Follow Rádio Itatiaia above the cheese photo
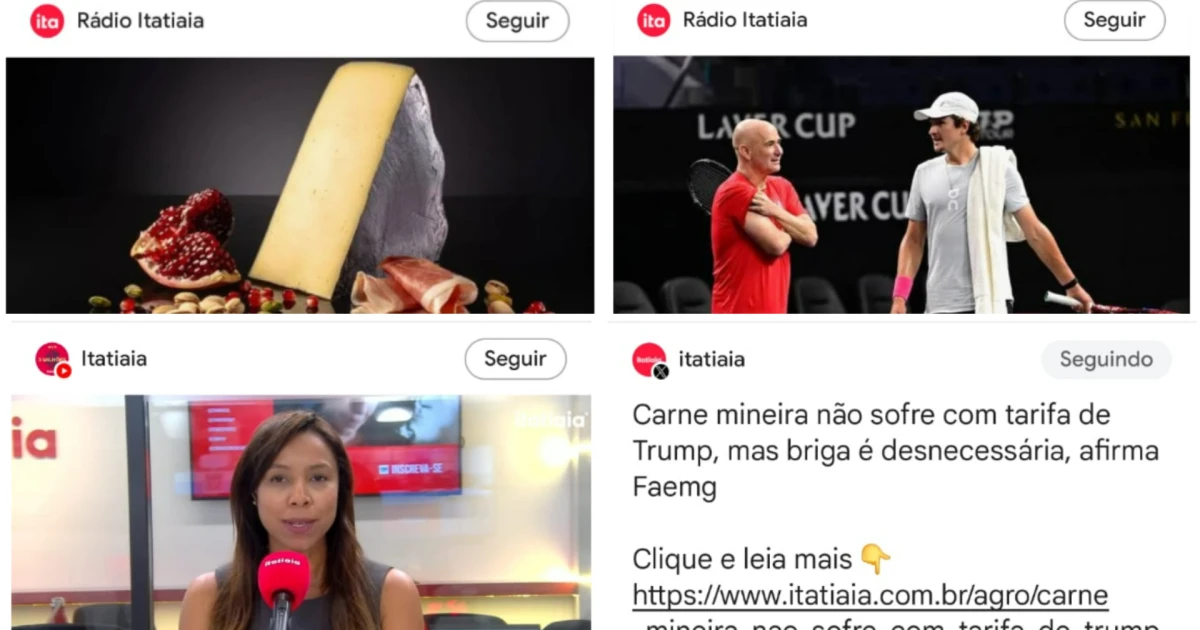The height and width of the screenshot is (630, 1200). click(x=517, y=21)
